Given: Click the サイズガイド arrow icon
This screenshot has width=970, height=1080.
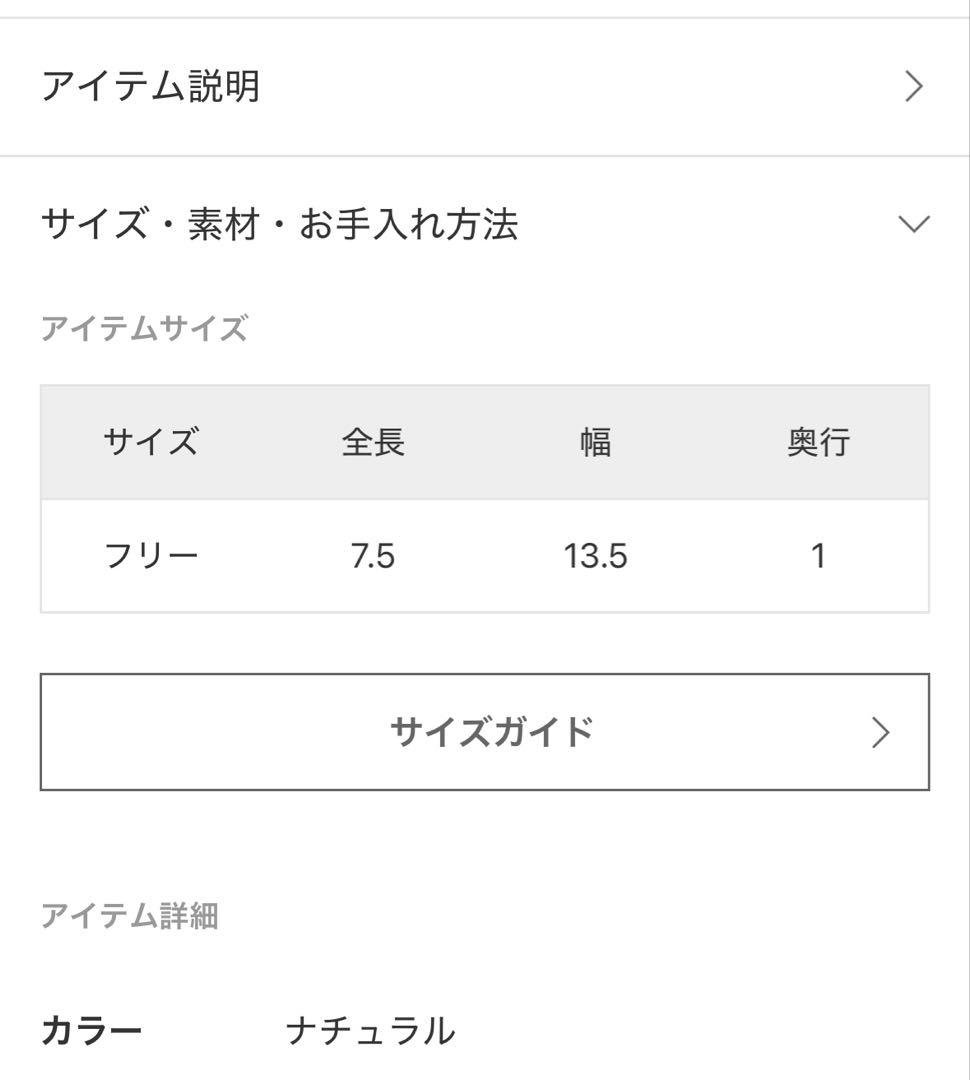Looking at the screenshot, I should pos(881,732).
